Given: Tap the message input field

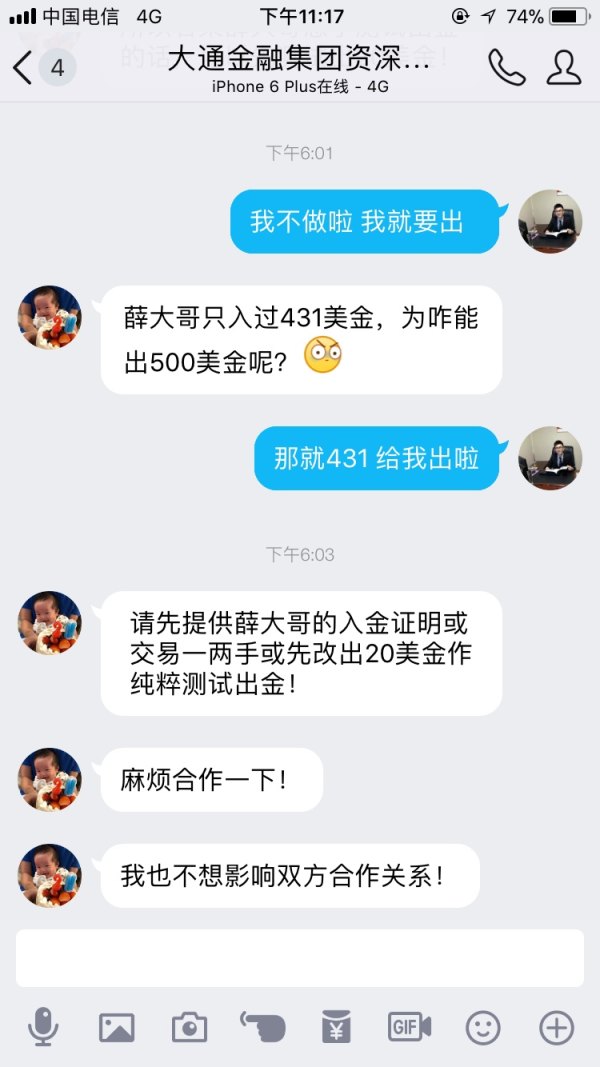Looking at the screenshot, I should tap(299, 958).
